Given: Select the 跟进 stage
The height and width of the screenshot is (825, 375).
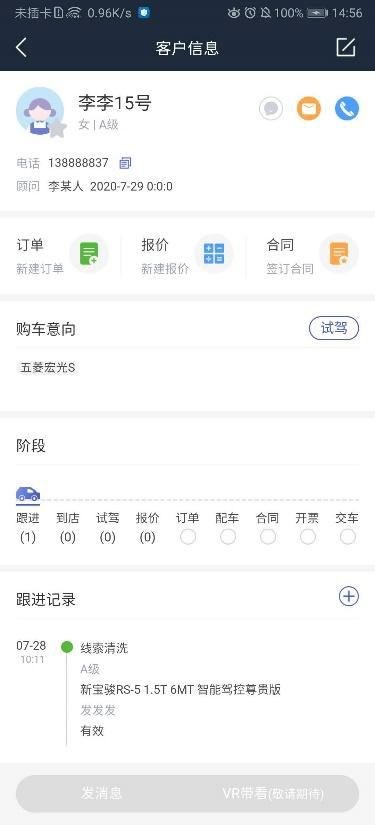Looking at the screenshot, I should tap(28, 528).
